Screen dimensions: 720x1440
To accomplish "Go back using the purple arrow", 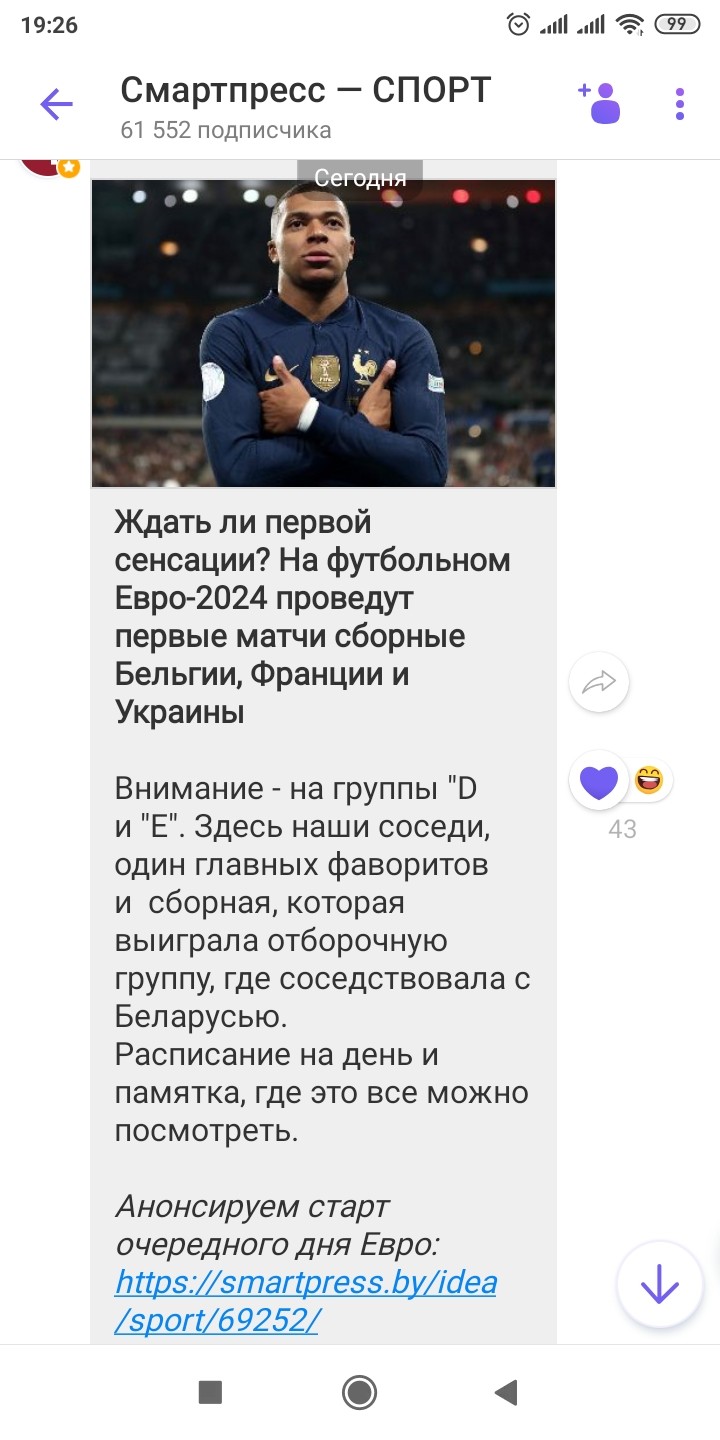I will [x=56, y=103].
